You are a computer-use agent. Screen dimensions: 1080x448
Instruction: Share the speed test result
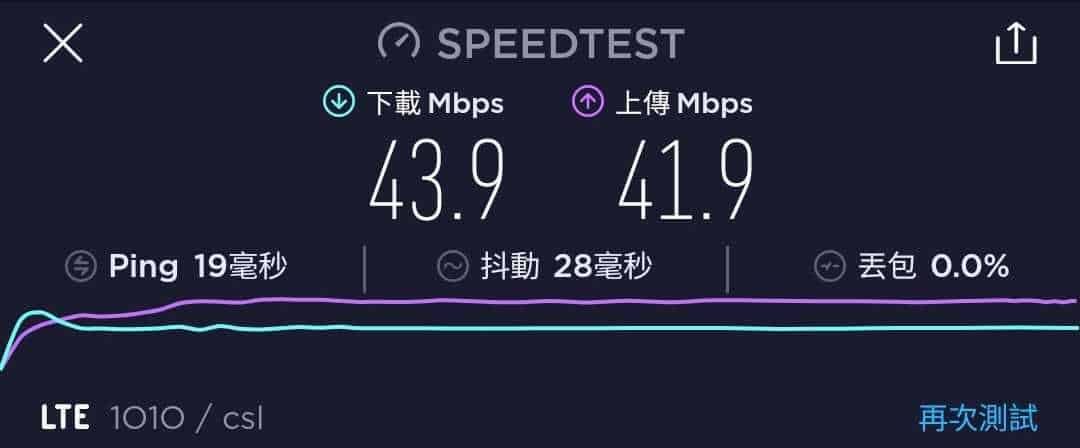pos(1016,44)
